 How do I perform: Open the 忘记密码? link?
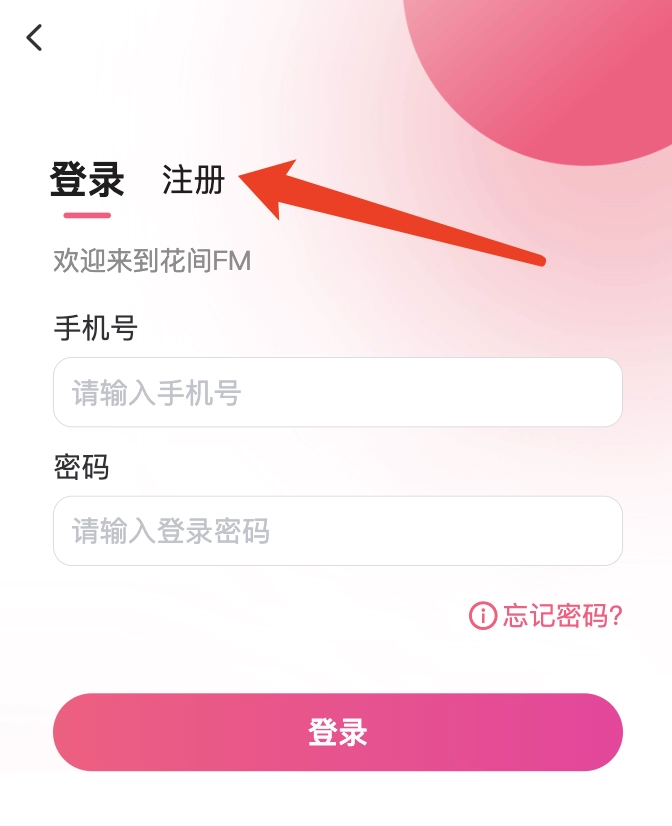[x=547, y=615]
